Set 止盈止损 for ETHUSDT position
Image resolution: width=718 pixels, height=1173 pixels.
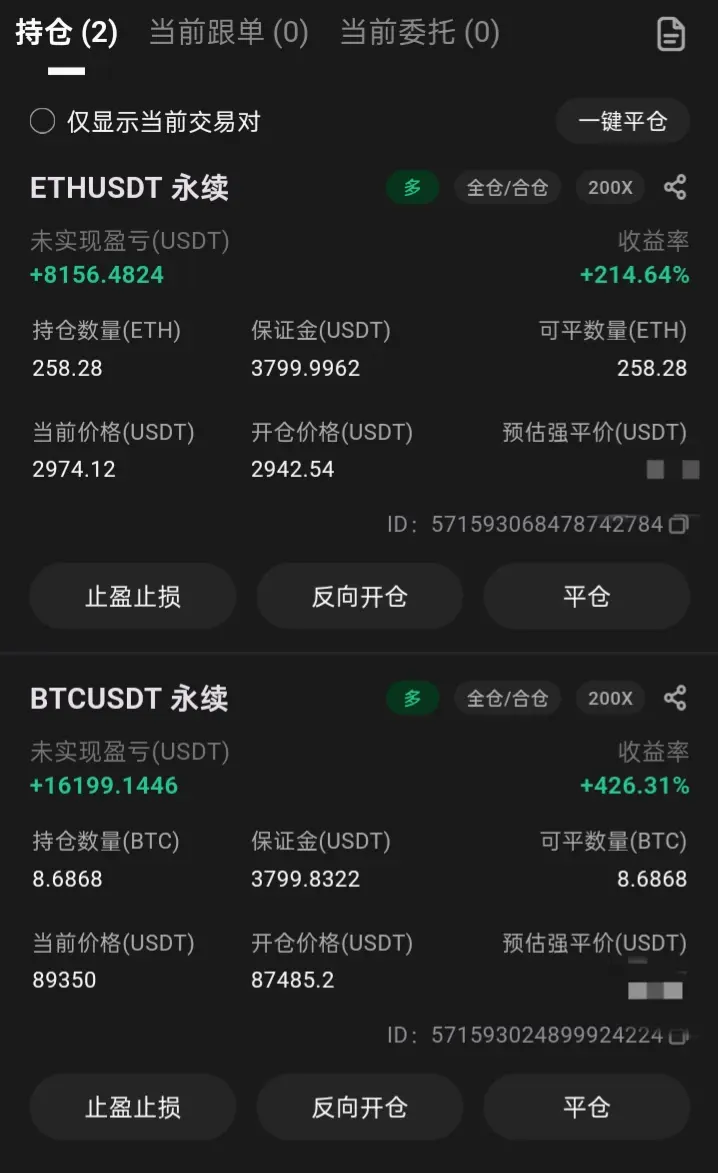tap(133, 596)
